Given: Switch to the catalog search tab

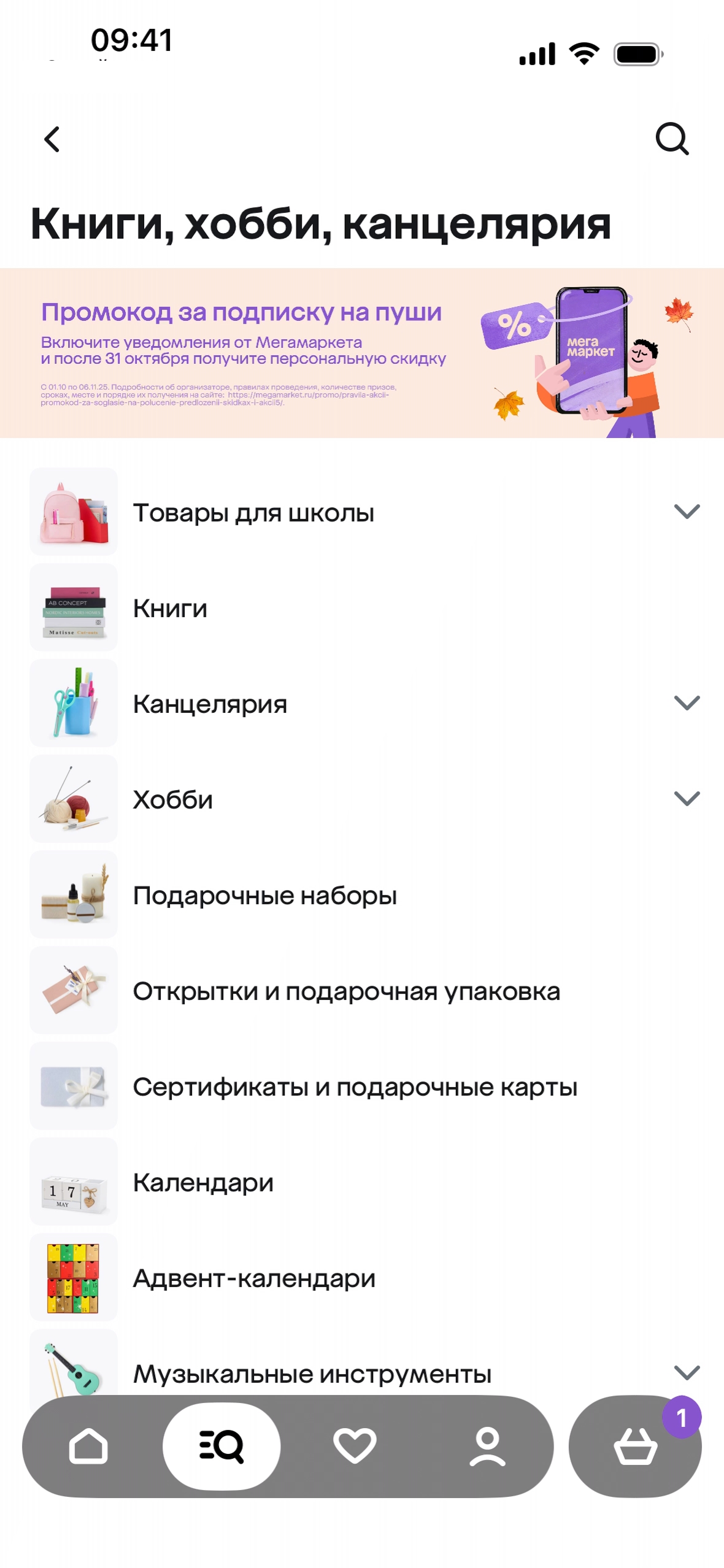Looking at the screenshot, I should [x=221, y=1446].
